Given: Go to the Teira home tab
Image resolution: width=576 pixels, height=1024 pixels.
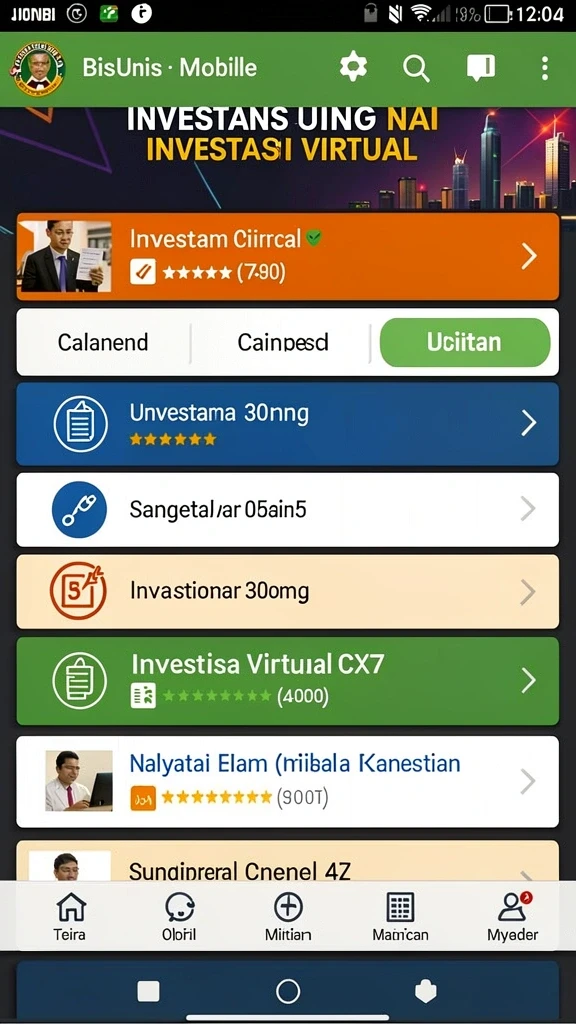Looking at the screenshot, I should click(x=71, y=917).
